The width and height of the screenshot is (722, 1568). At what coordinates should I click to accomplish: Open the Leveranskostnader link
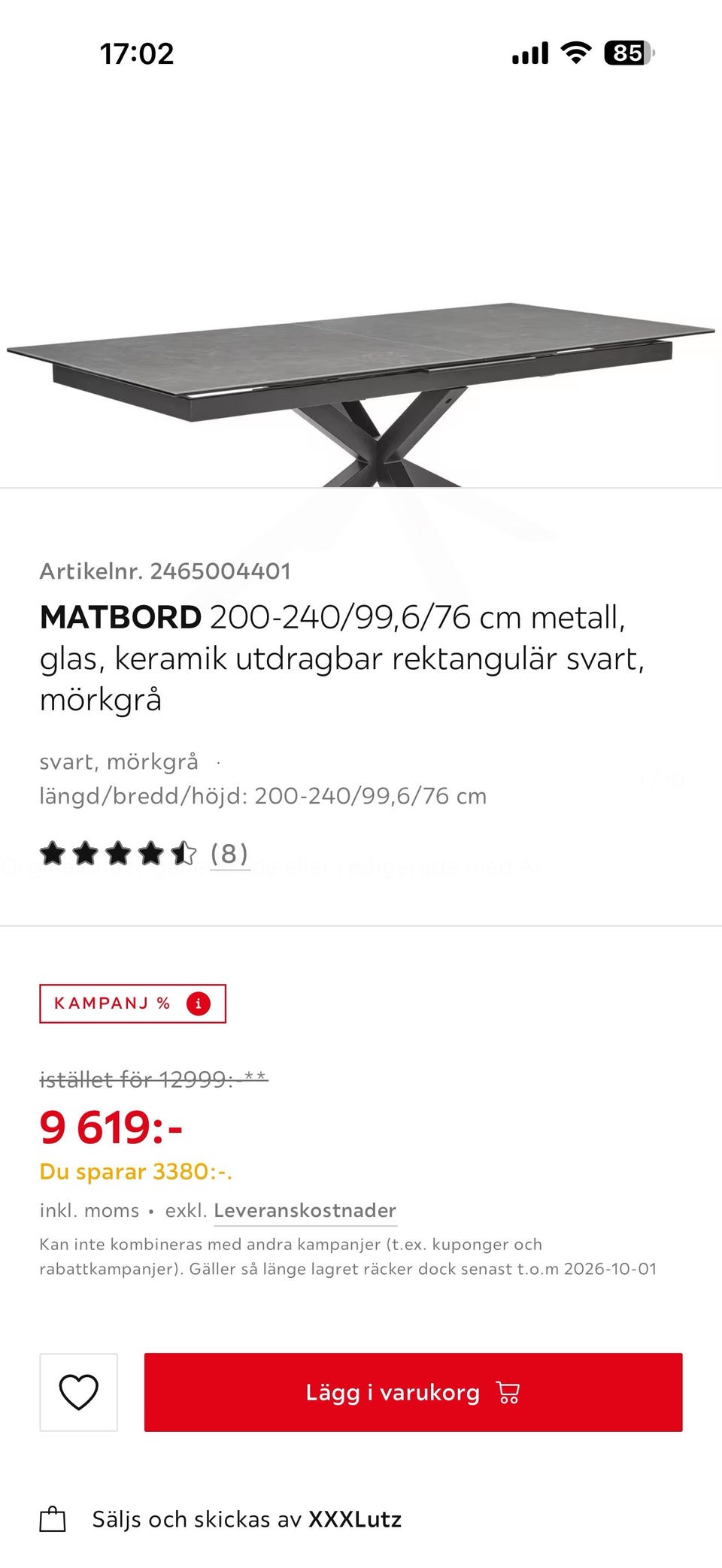click(x=305, y=1210)
